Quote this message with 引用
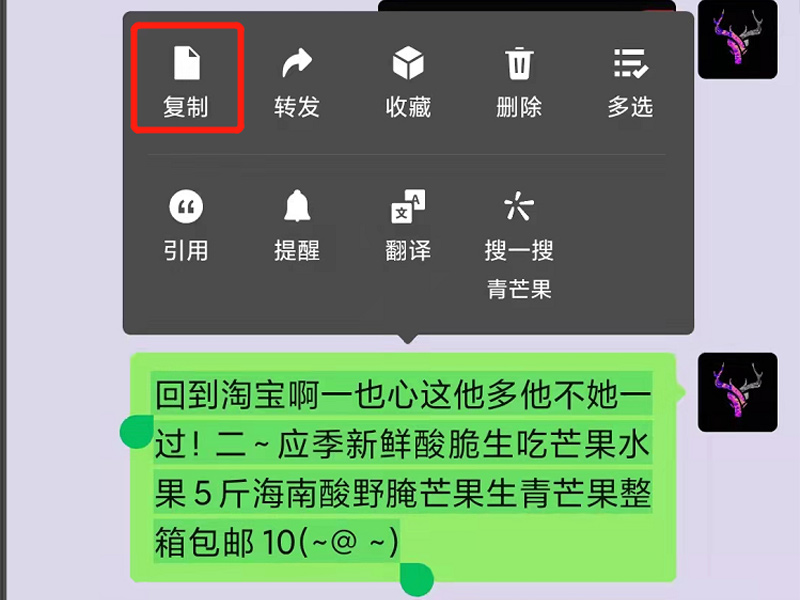 [x=186, y=225]
